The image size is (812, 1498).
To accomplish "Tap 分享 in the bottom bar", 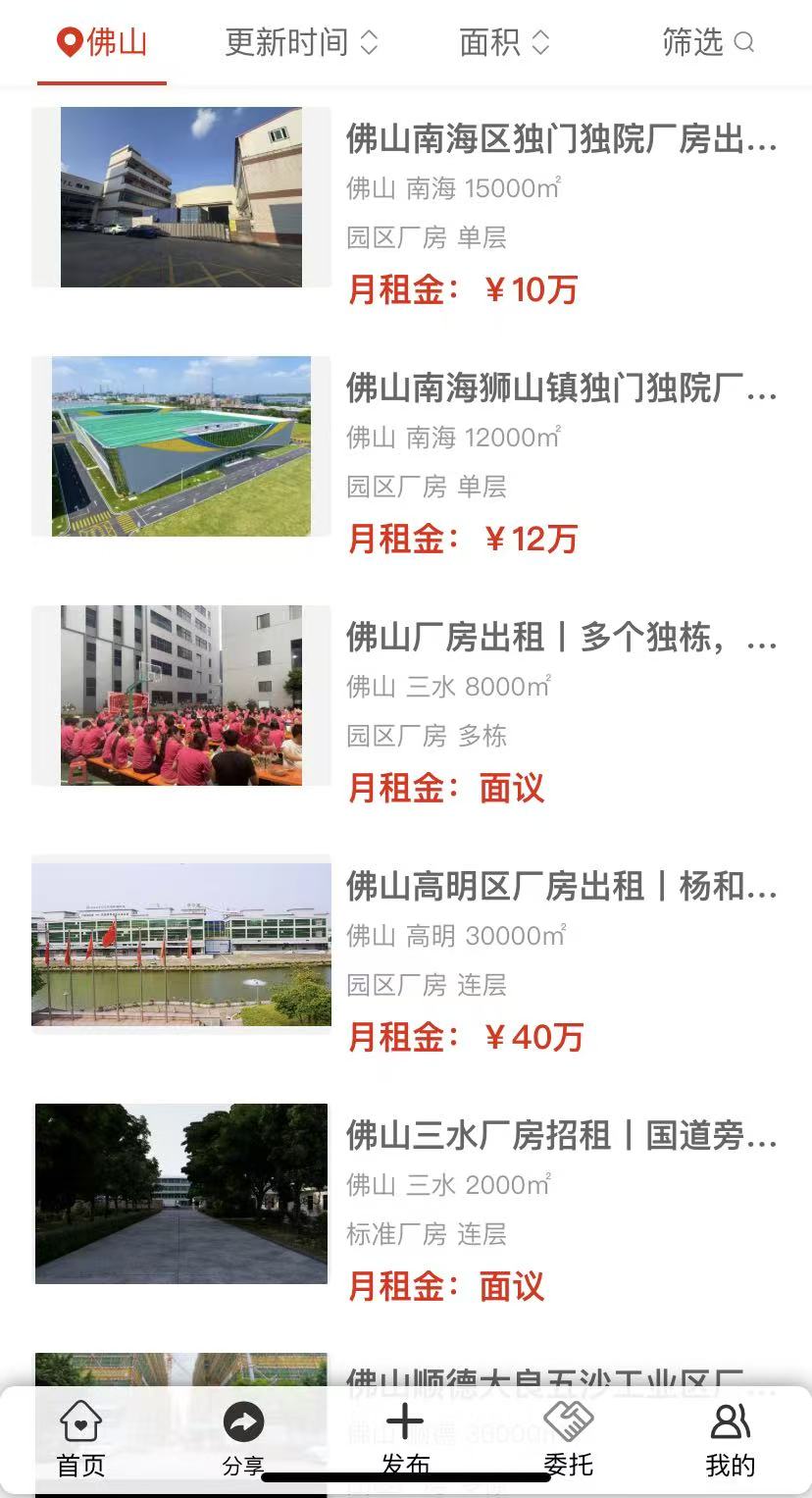I will tap(243, 1439).
